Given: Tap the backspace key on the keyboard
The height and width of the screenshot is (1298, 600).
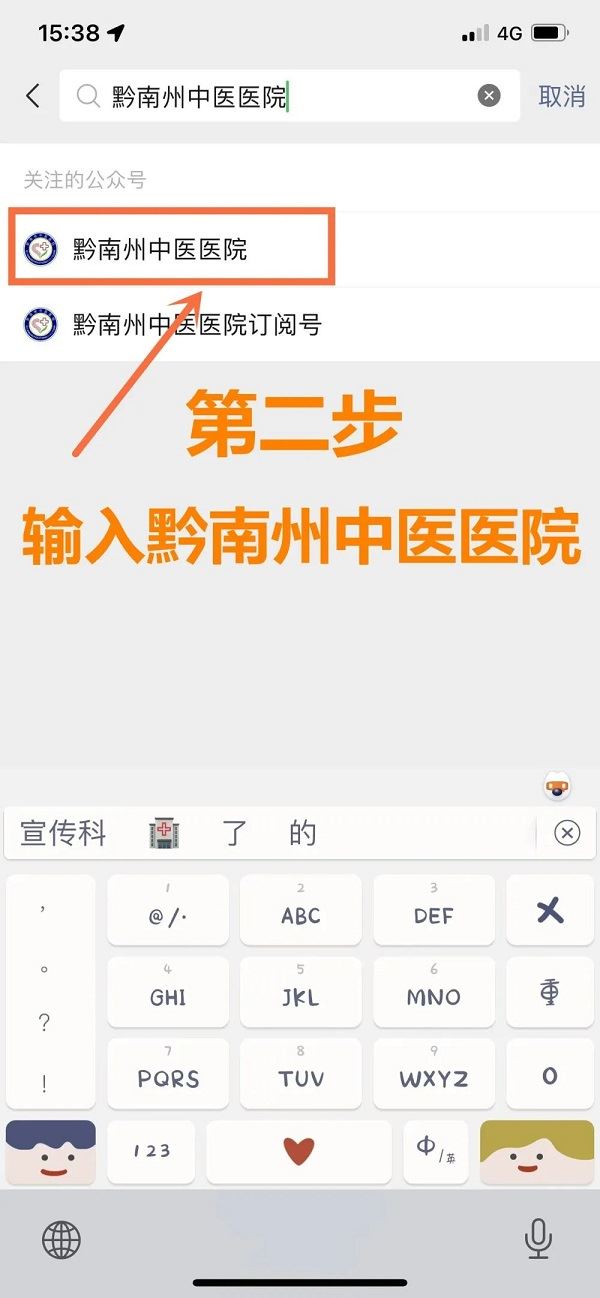Looking at the screenshot, I should coord(549,910).
